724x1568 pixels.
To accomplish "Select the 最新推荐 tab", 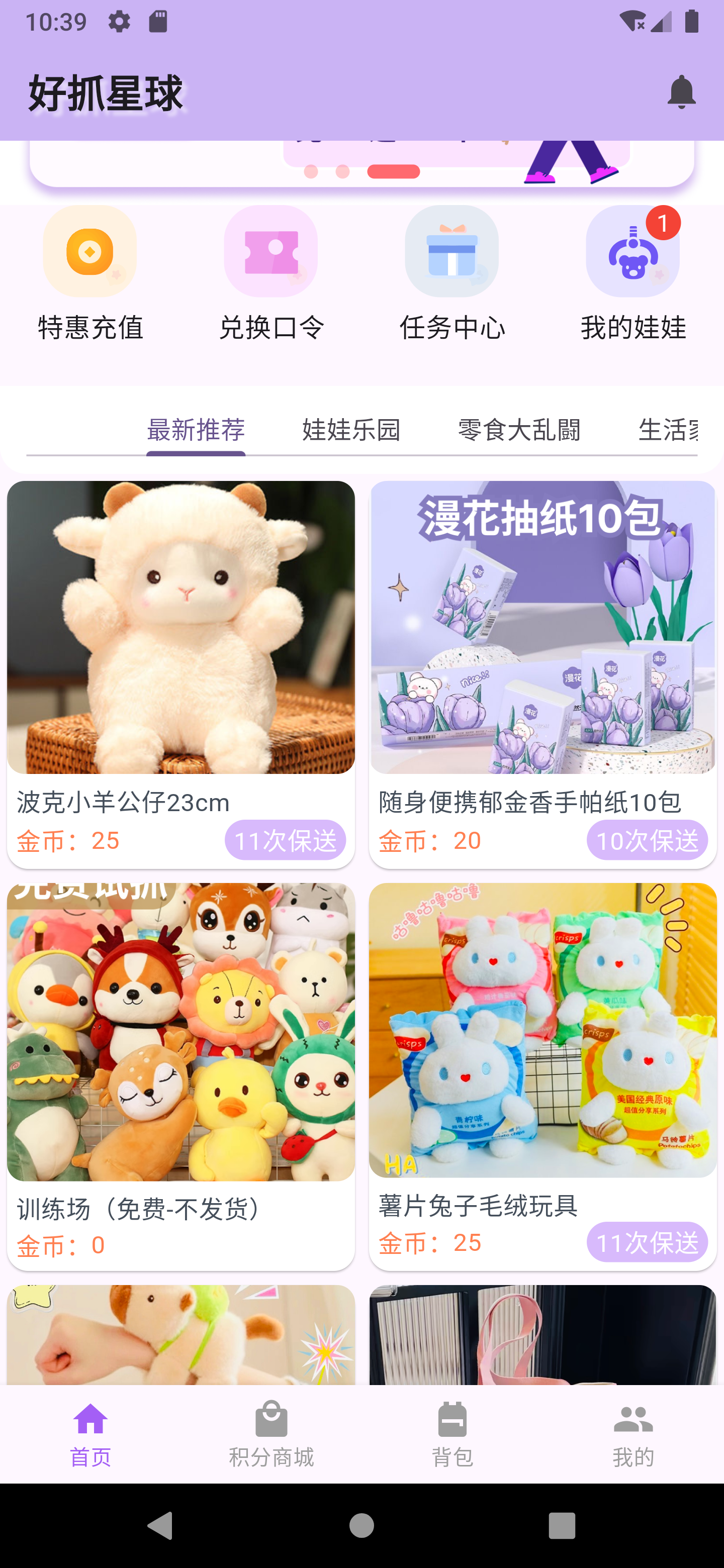I will 196,430.
